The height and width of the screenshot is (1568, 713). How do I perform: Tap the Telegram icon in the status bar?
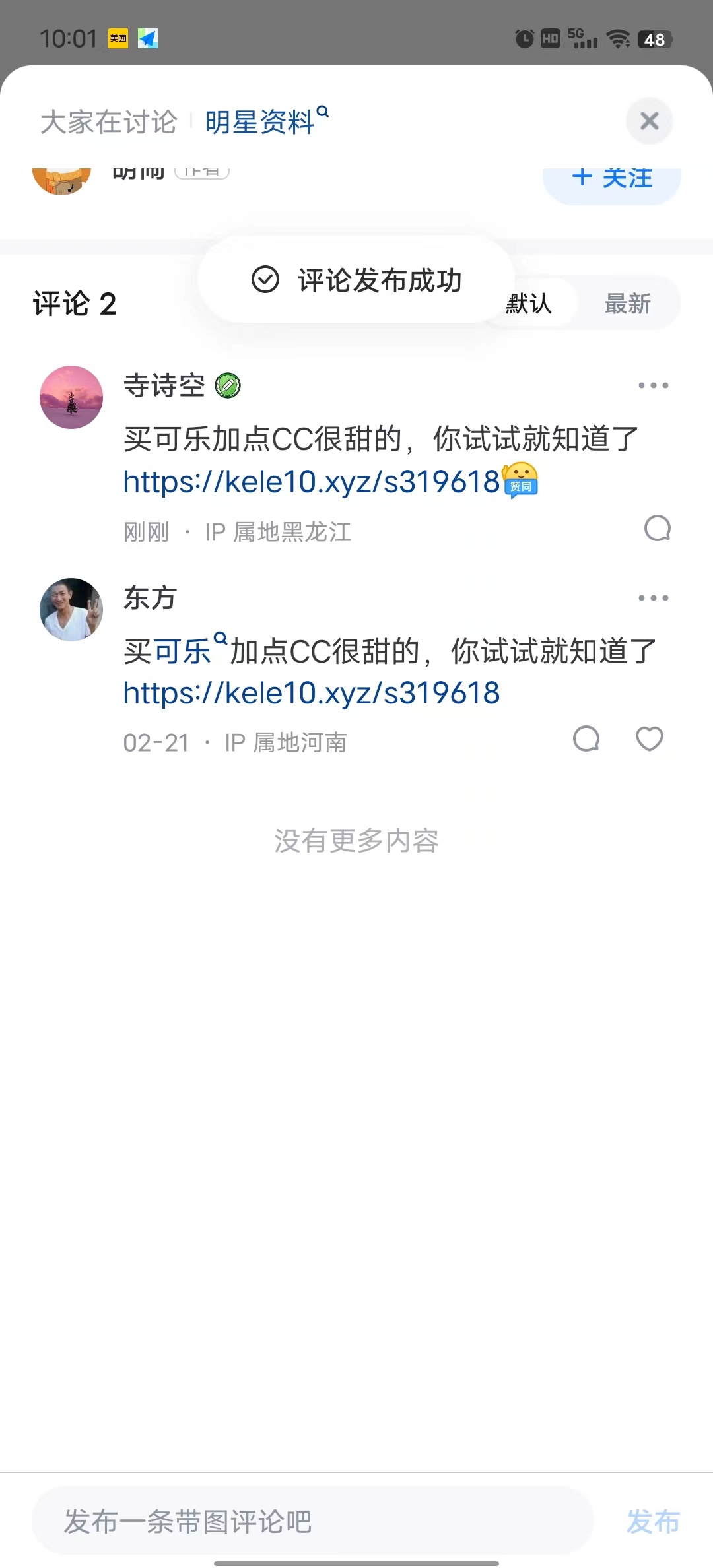149,39
